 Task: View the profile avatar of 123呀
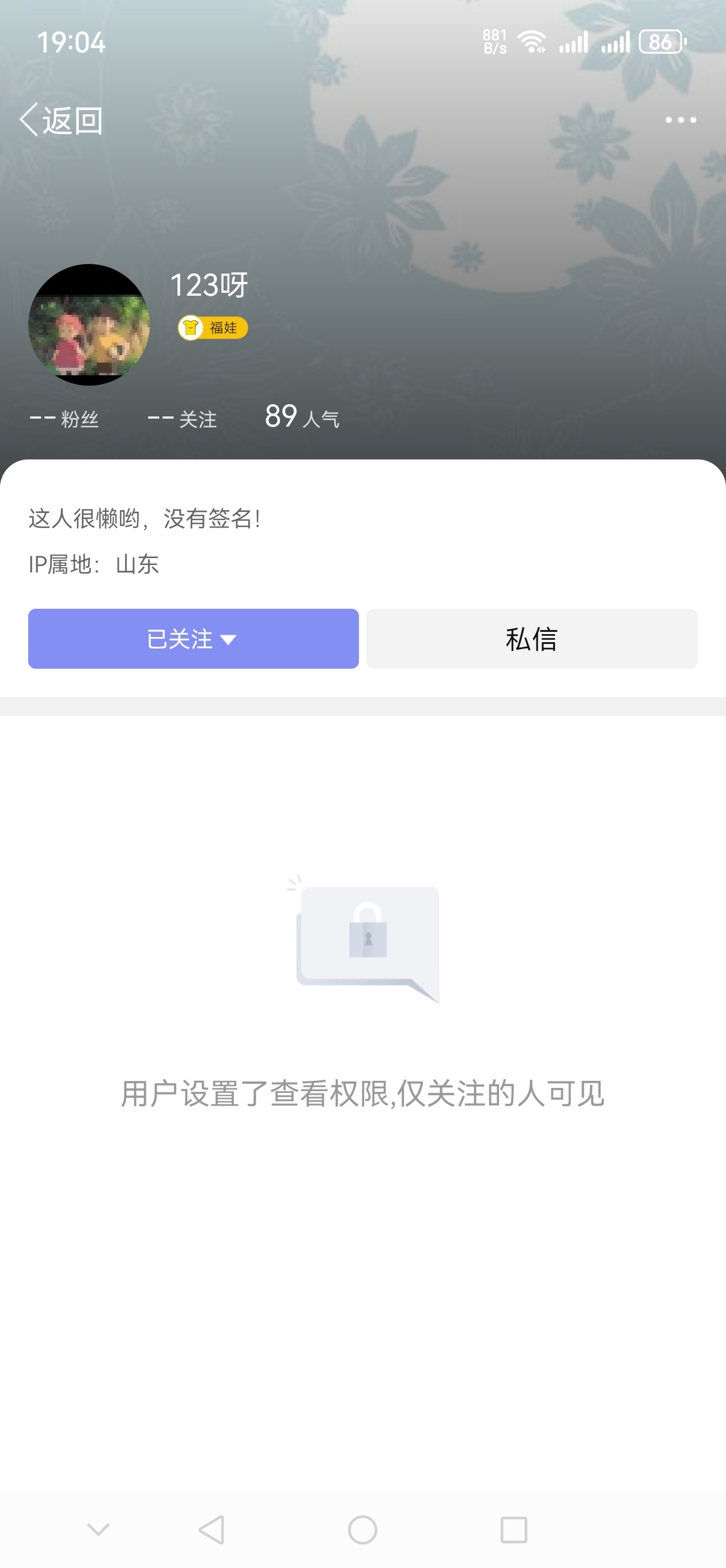tap(89, 325)
